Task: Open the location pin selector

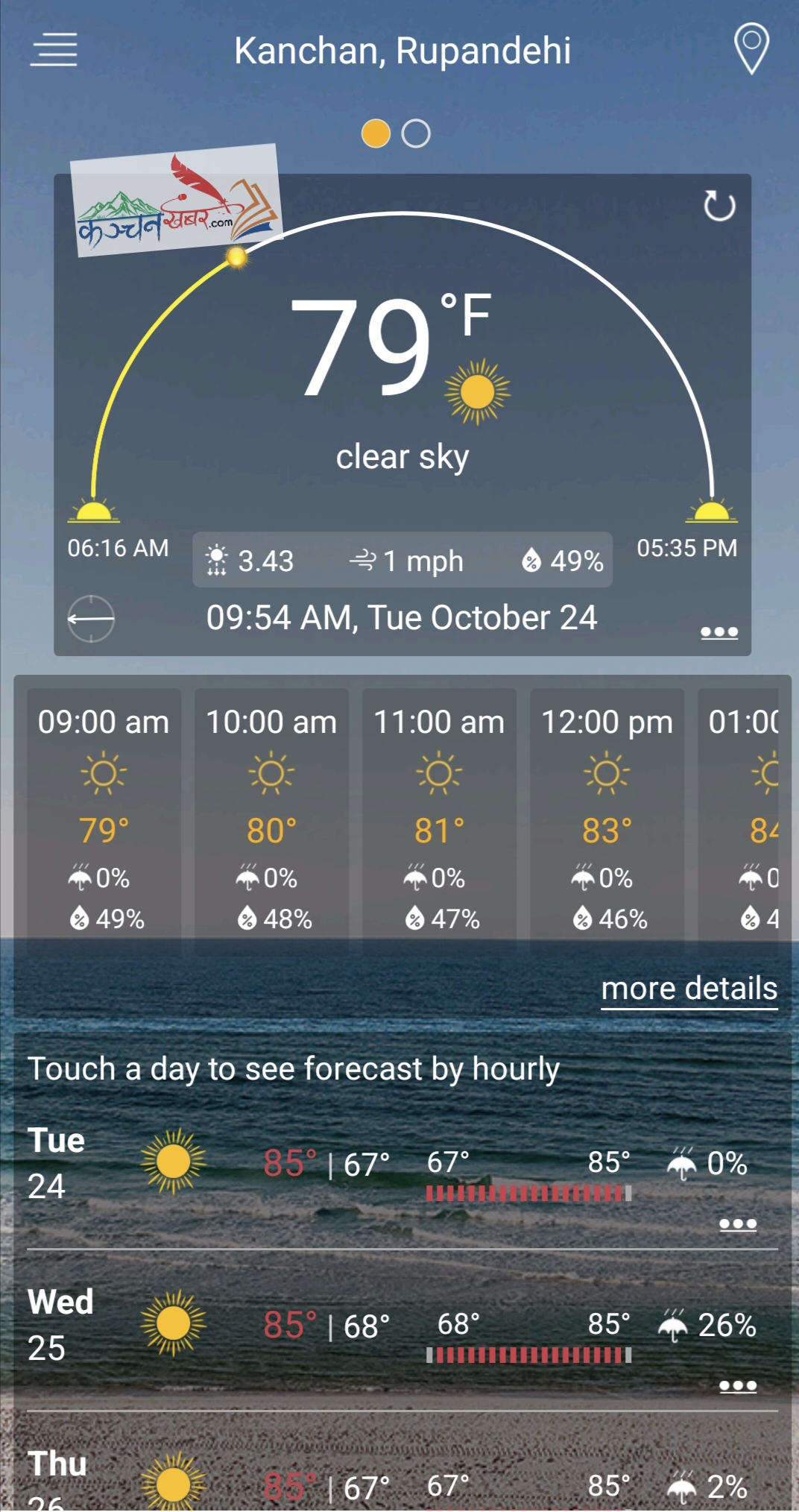Action: (751, 48)
